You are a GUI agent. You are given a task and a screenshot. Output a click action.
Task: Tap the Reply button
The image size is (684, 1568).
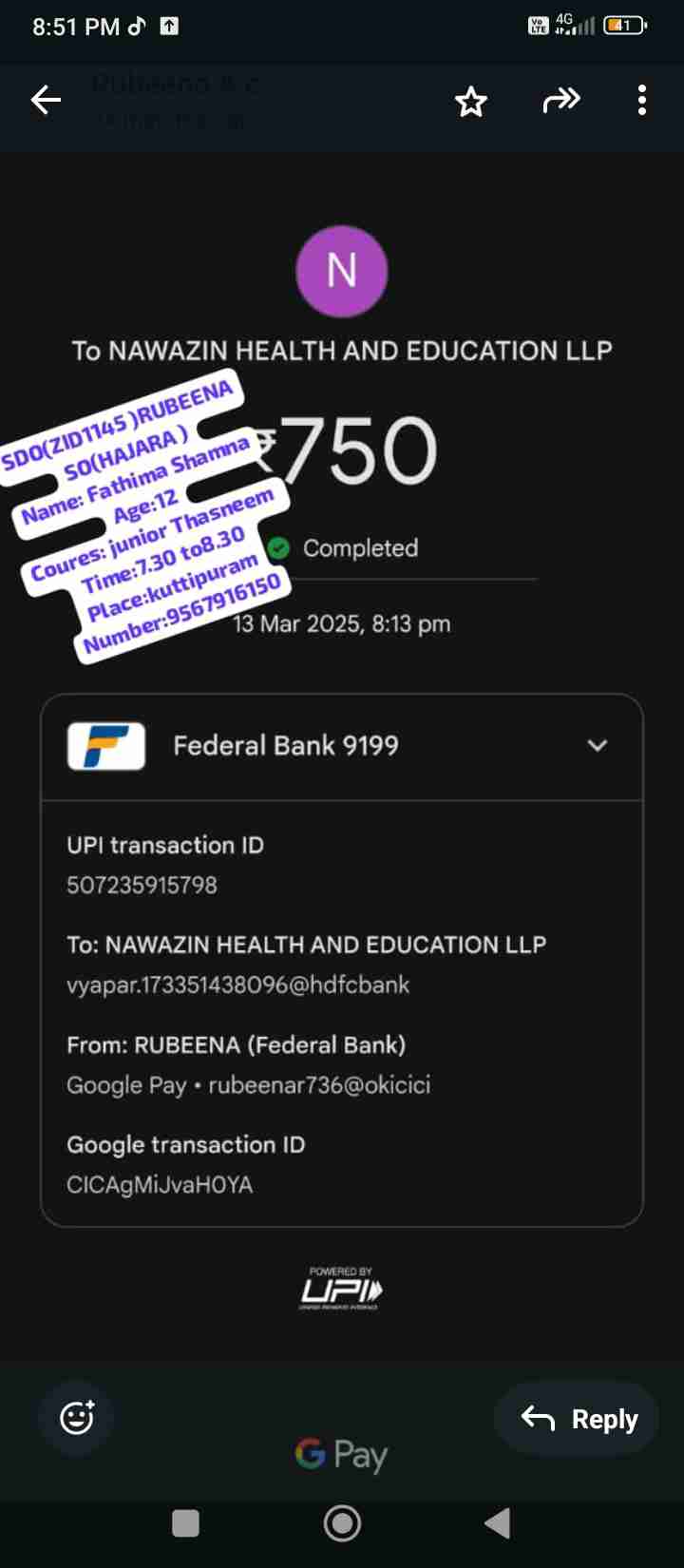pos(578,1419)
